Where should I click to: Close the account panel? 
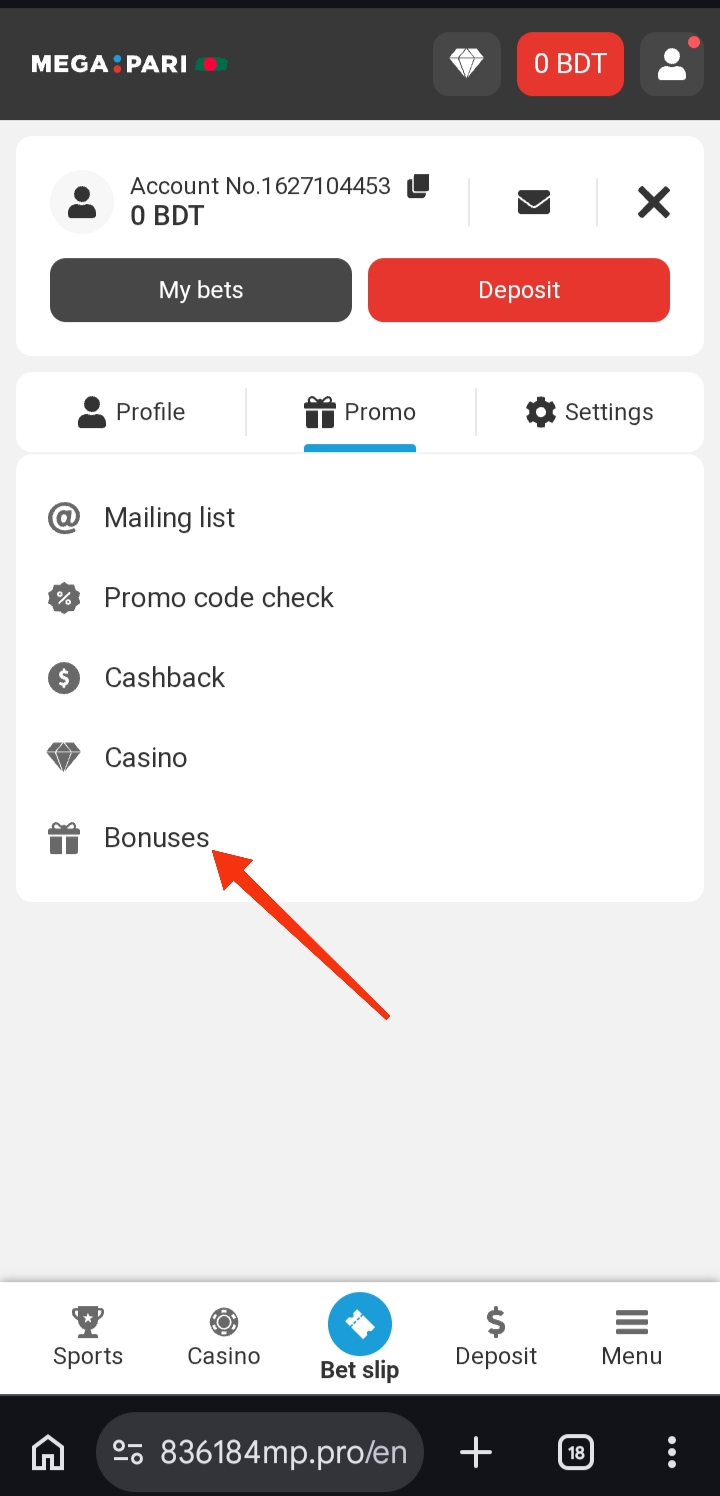coord(653,203)
